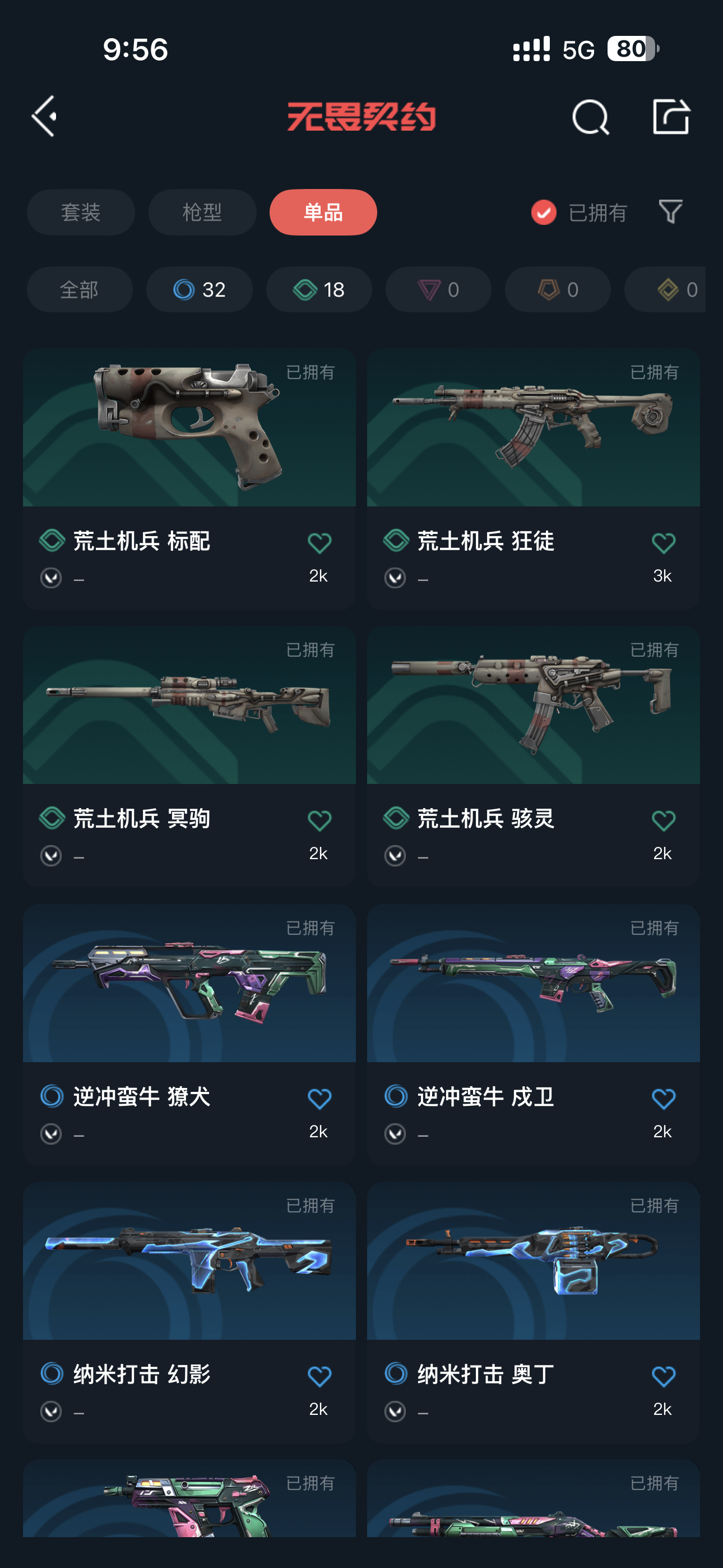Filter by blue tier chip showing 32
The width and height of the screenshot is (723, 1568).
[x=199, y=290]
